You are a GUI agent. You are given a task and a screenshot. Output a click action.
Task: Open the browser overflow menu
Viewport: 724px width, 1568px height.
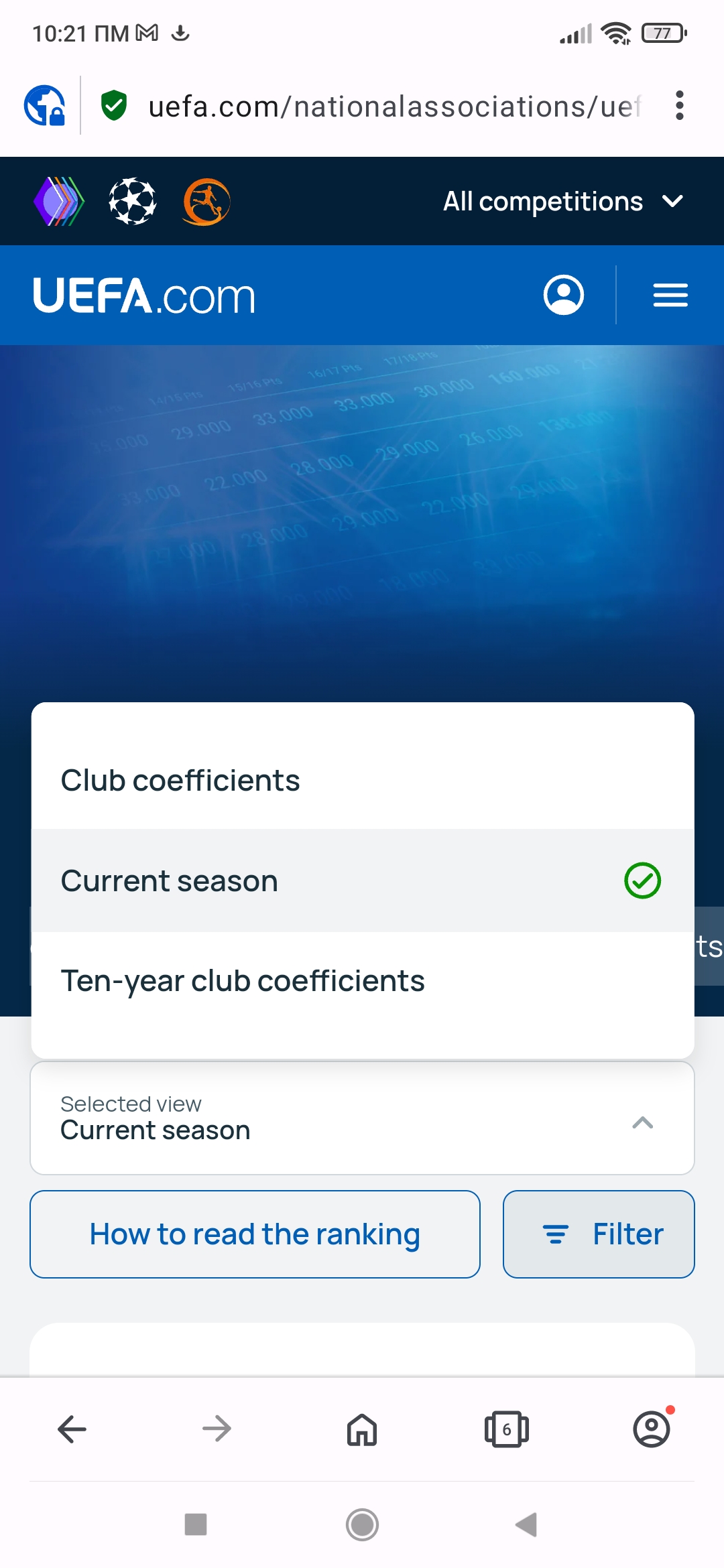click(x=679, y=105)
